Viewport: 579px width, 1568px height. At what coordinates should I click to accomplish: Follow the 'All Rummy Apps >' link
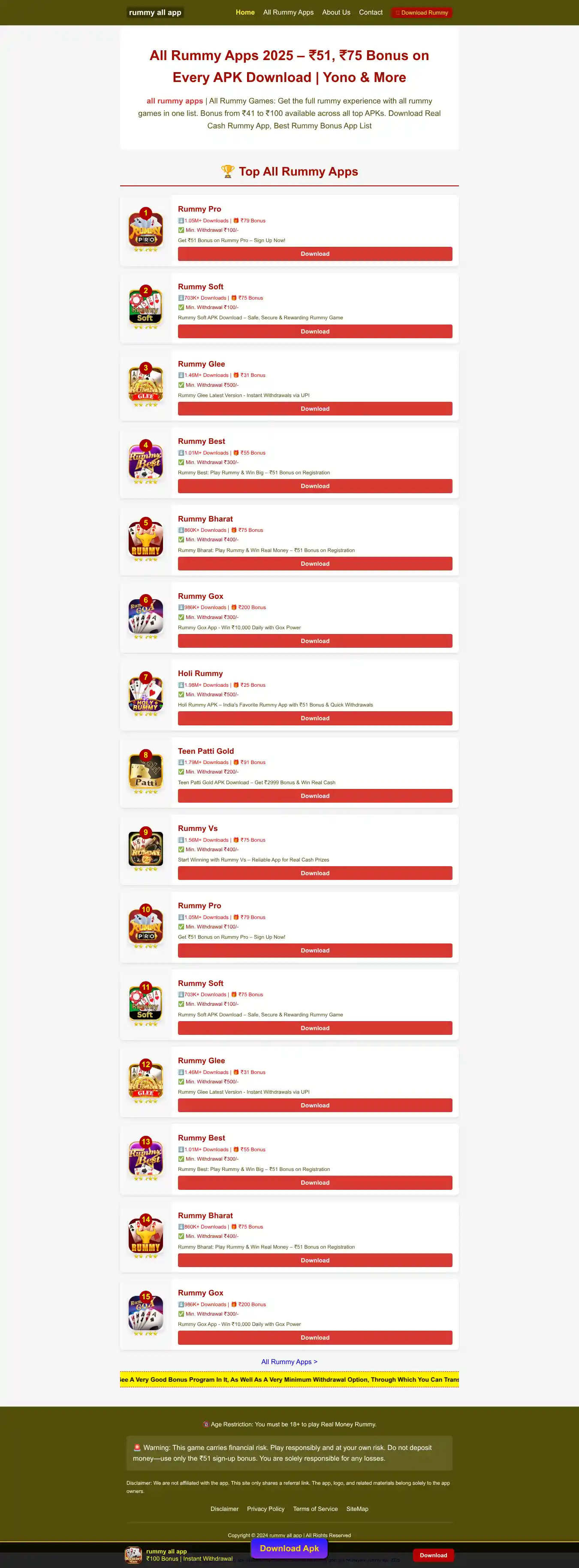pos(289,1362)
